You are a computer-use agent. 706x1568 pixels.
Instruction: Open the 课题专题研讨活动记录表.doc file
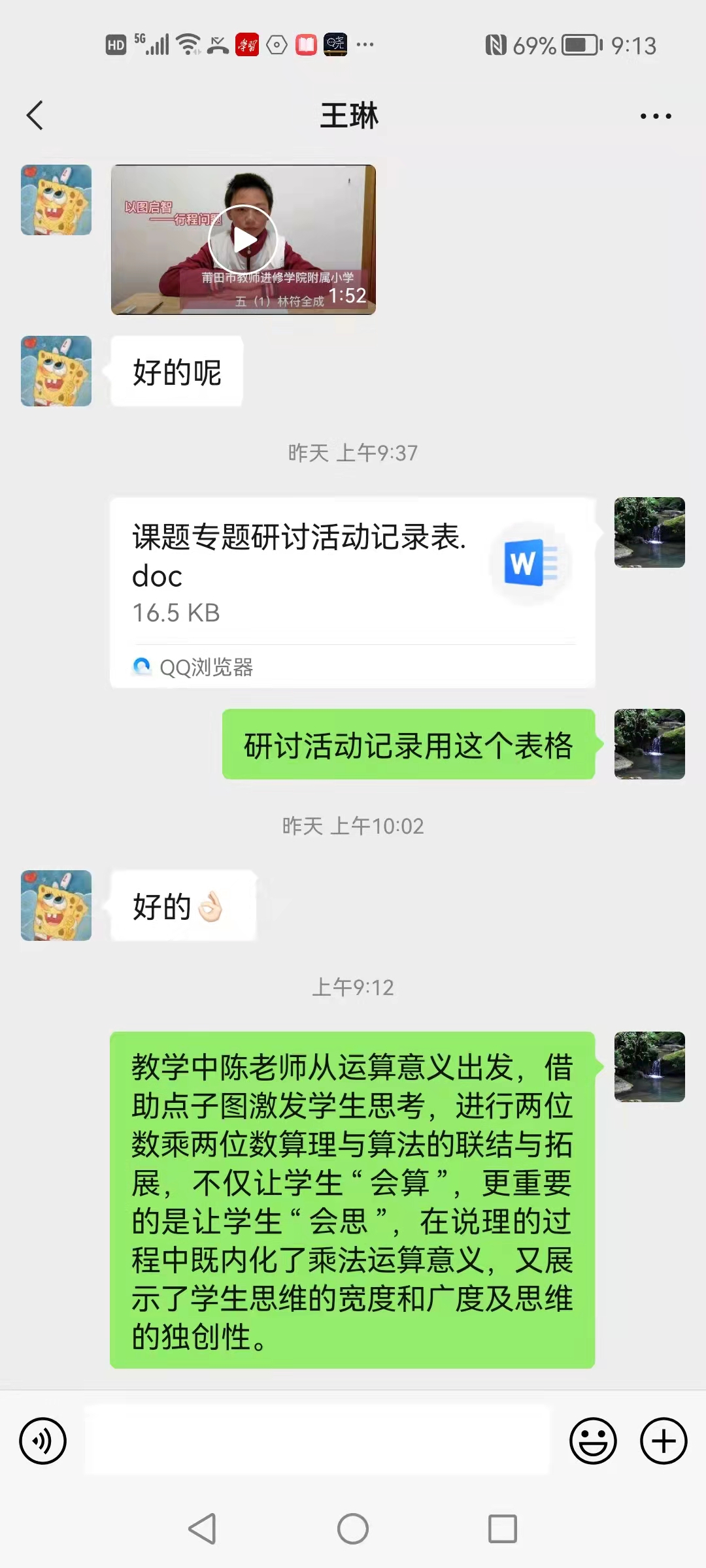[x=352, y=575]
